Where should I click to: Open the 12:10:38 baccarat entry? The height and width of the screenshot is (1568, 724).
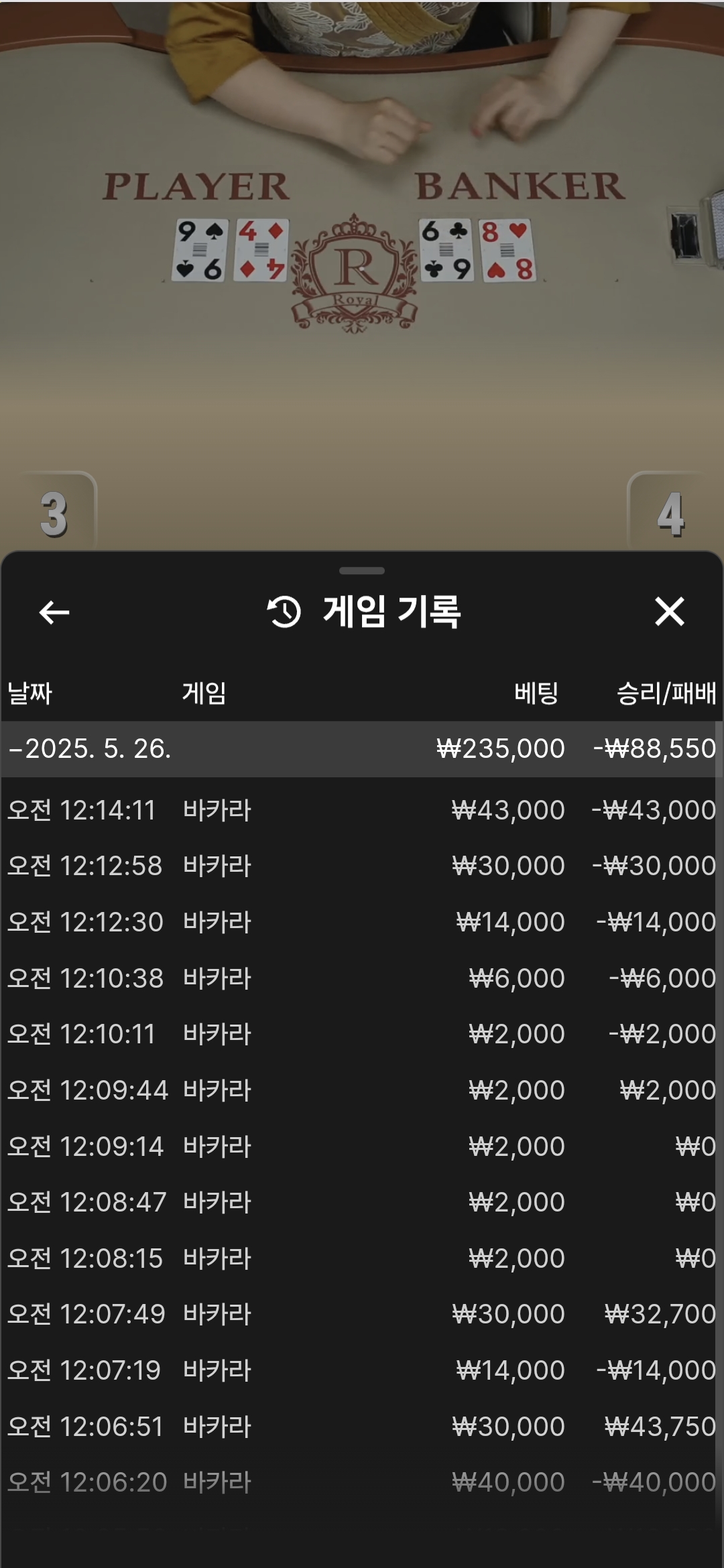(362, 978)
